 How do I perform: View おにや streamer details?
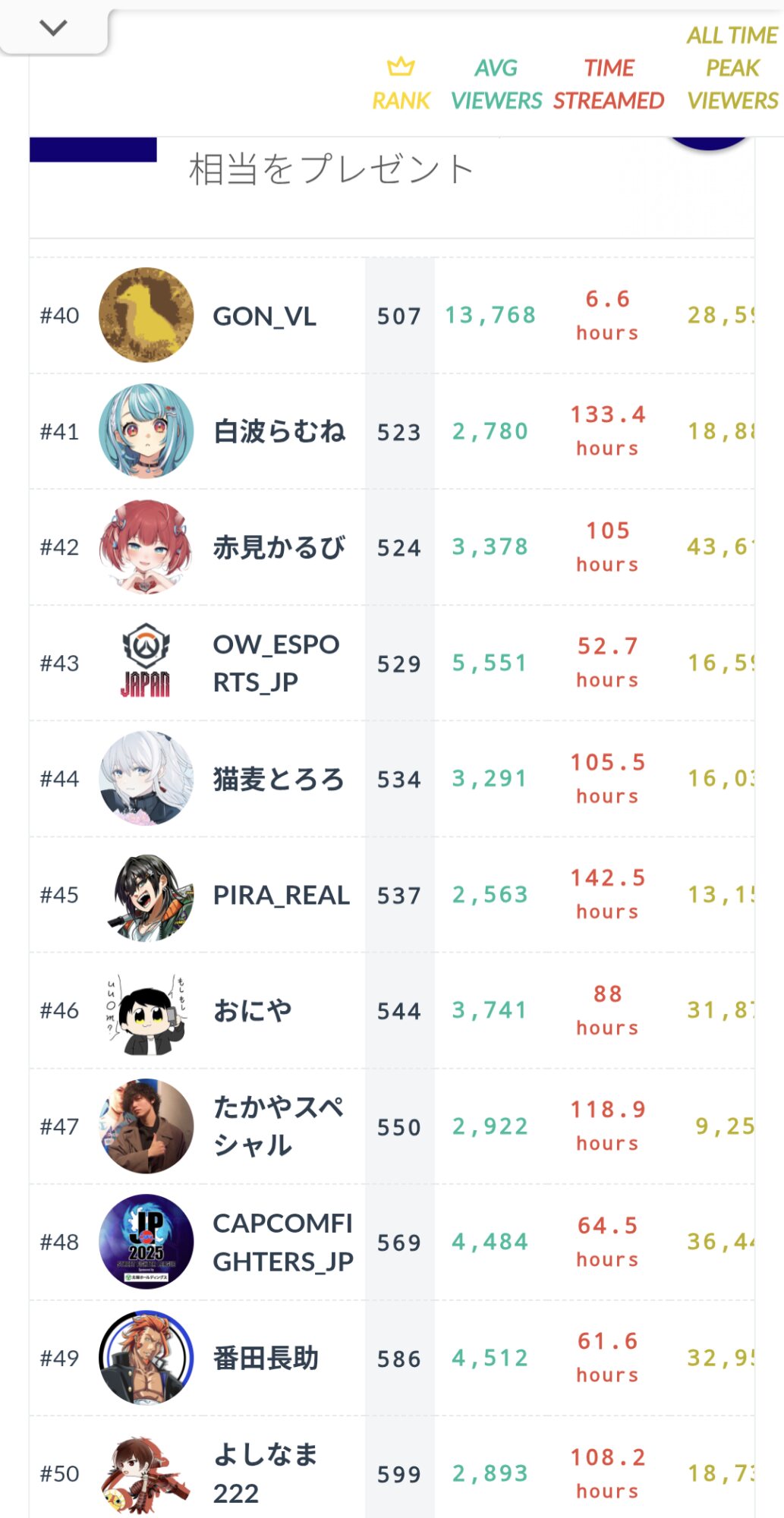coord(392,1010)
